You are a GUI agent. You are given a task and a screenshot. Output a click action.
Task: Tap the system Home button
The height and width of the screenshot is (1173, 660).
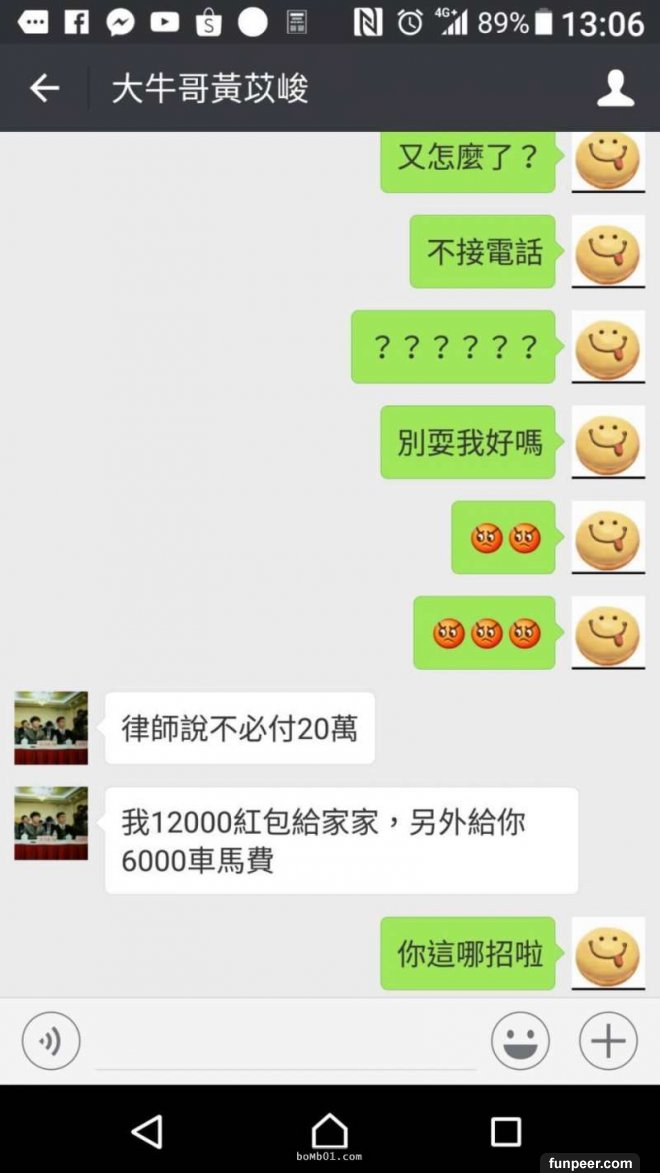coord(329,1131)
